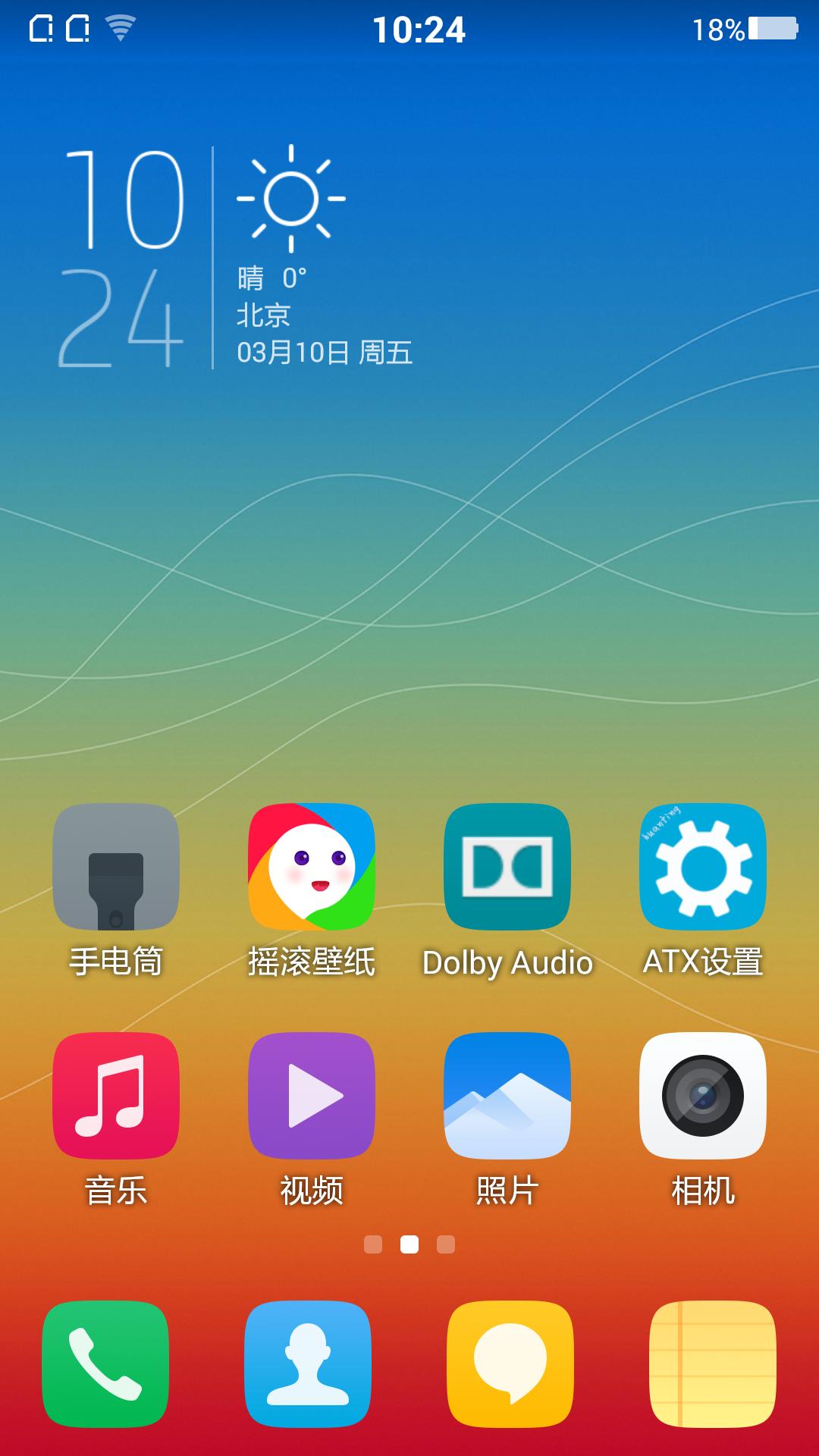Open the yellow notes app in the dock
The image size is (819, 1456).
(x=713, y=1364)
